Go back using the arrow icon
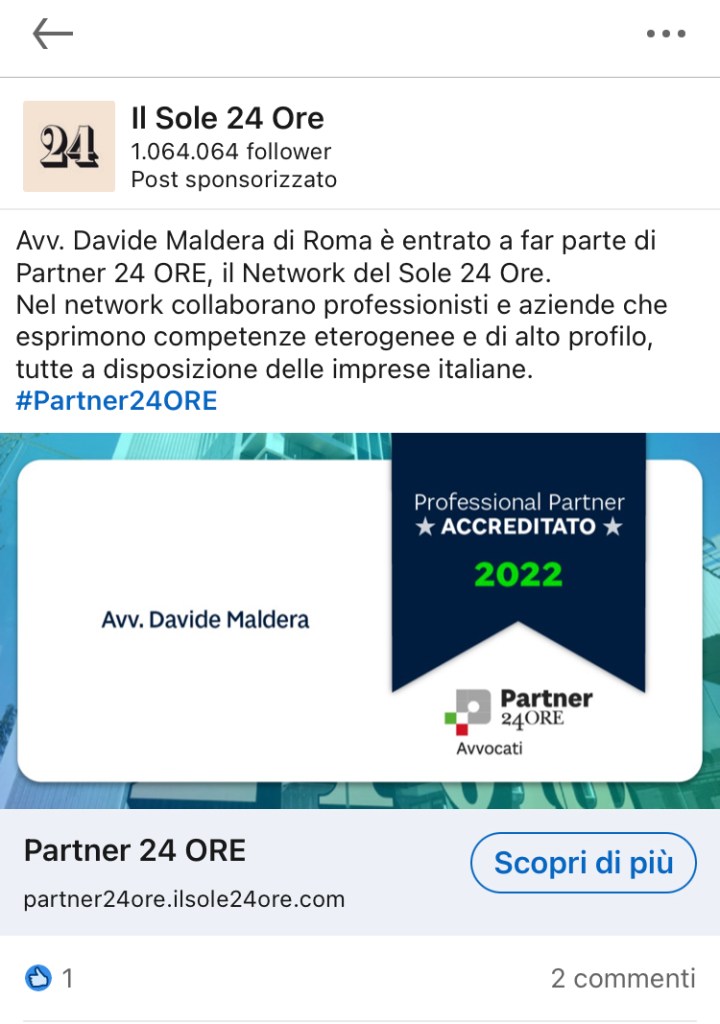Image resolution: width=720 pixels, height=1024 pixels. 52,34
